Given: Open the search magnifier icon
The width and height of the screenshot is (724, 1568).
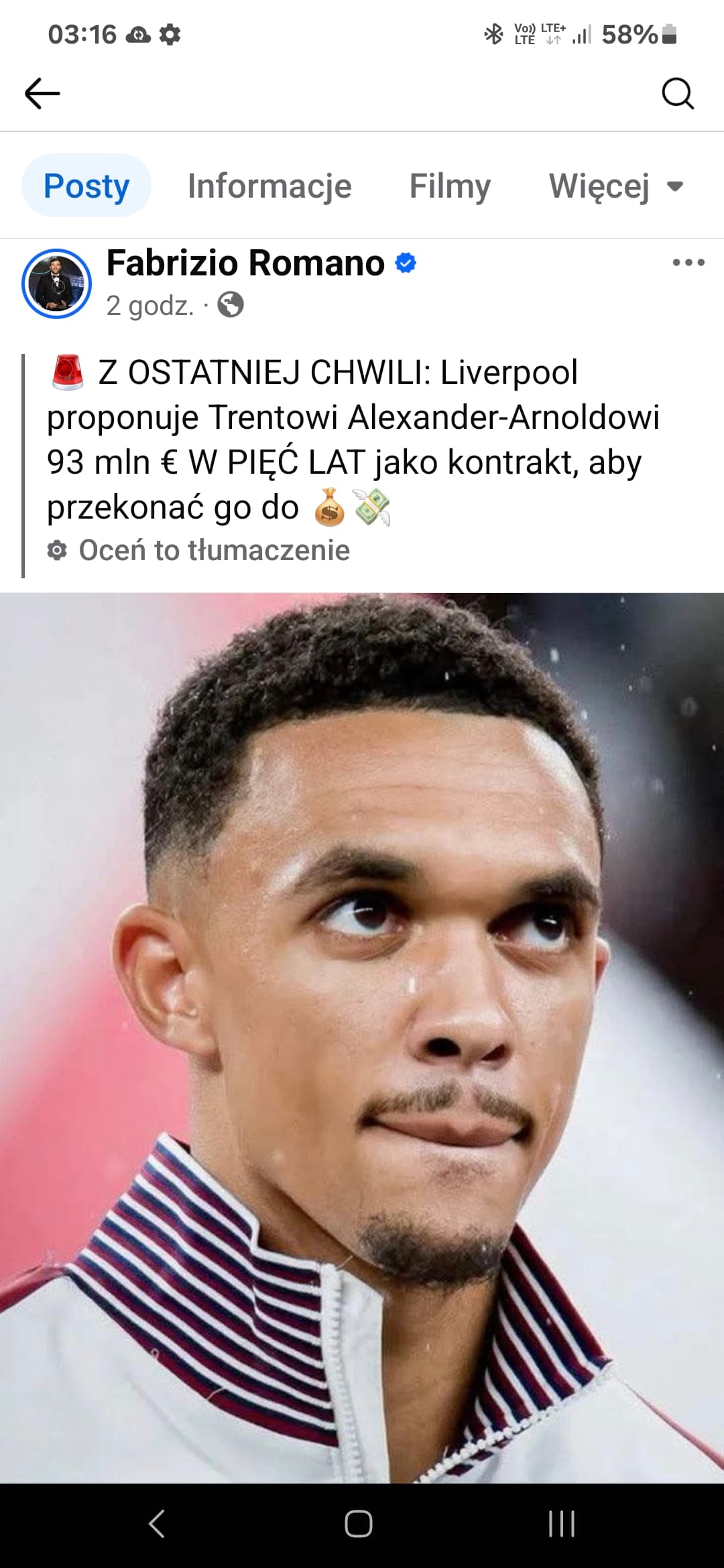Looking at the screenshot, I should (x=677, y=93).
